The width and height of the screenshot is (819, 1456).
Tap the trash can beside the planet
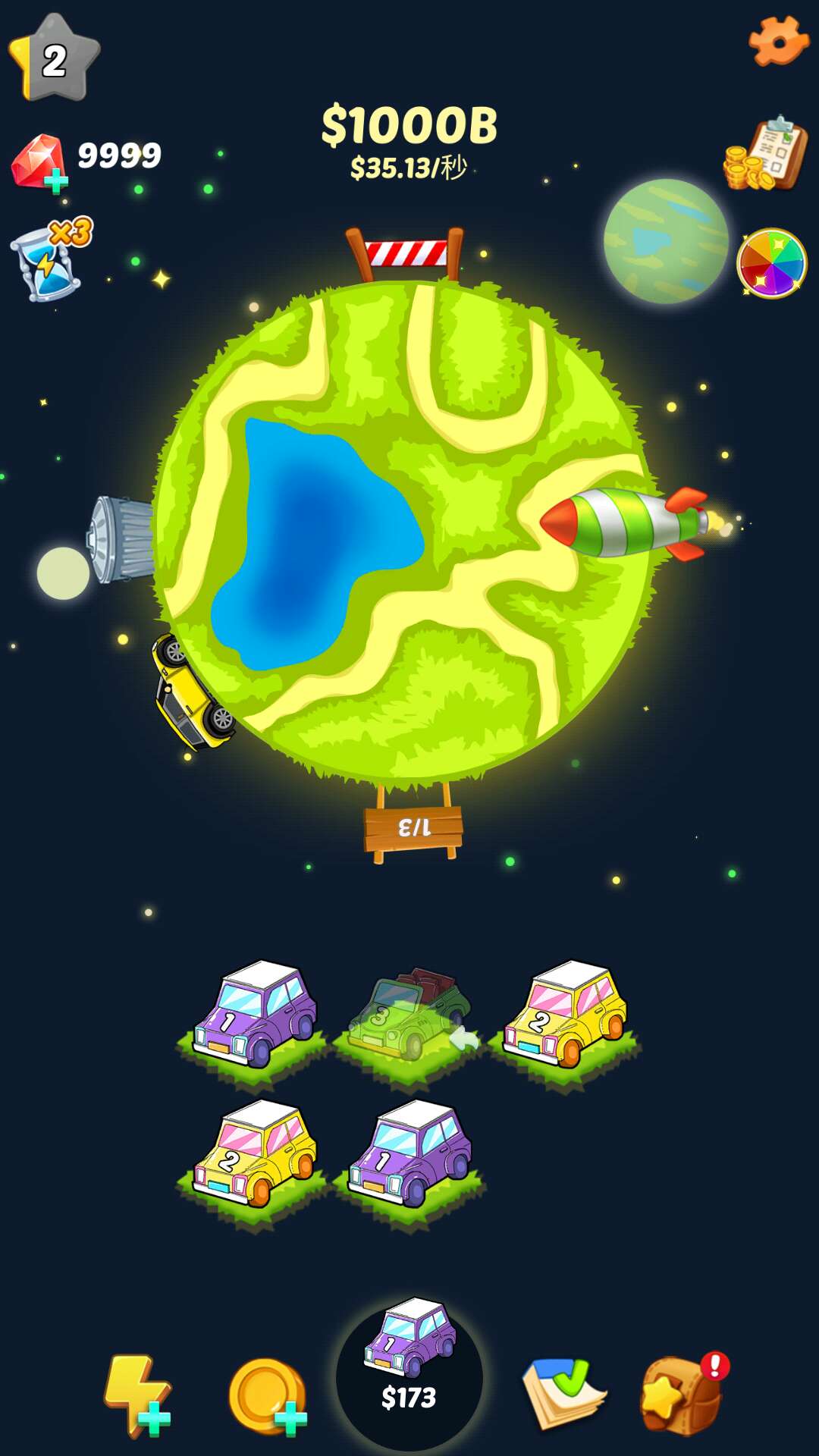[122, 538]
